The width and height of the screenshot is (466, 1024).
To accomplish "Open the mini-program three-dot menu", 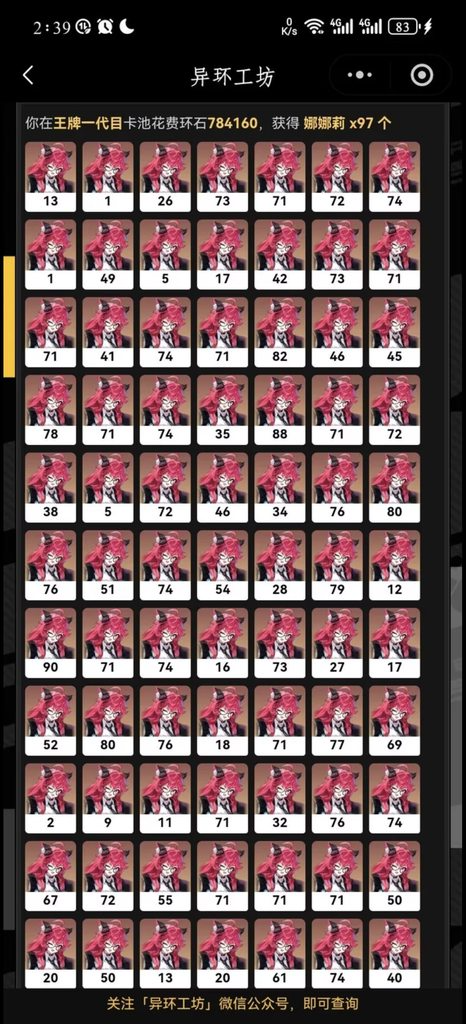I will pyautogui.click(x=360, y=75).
